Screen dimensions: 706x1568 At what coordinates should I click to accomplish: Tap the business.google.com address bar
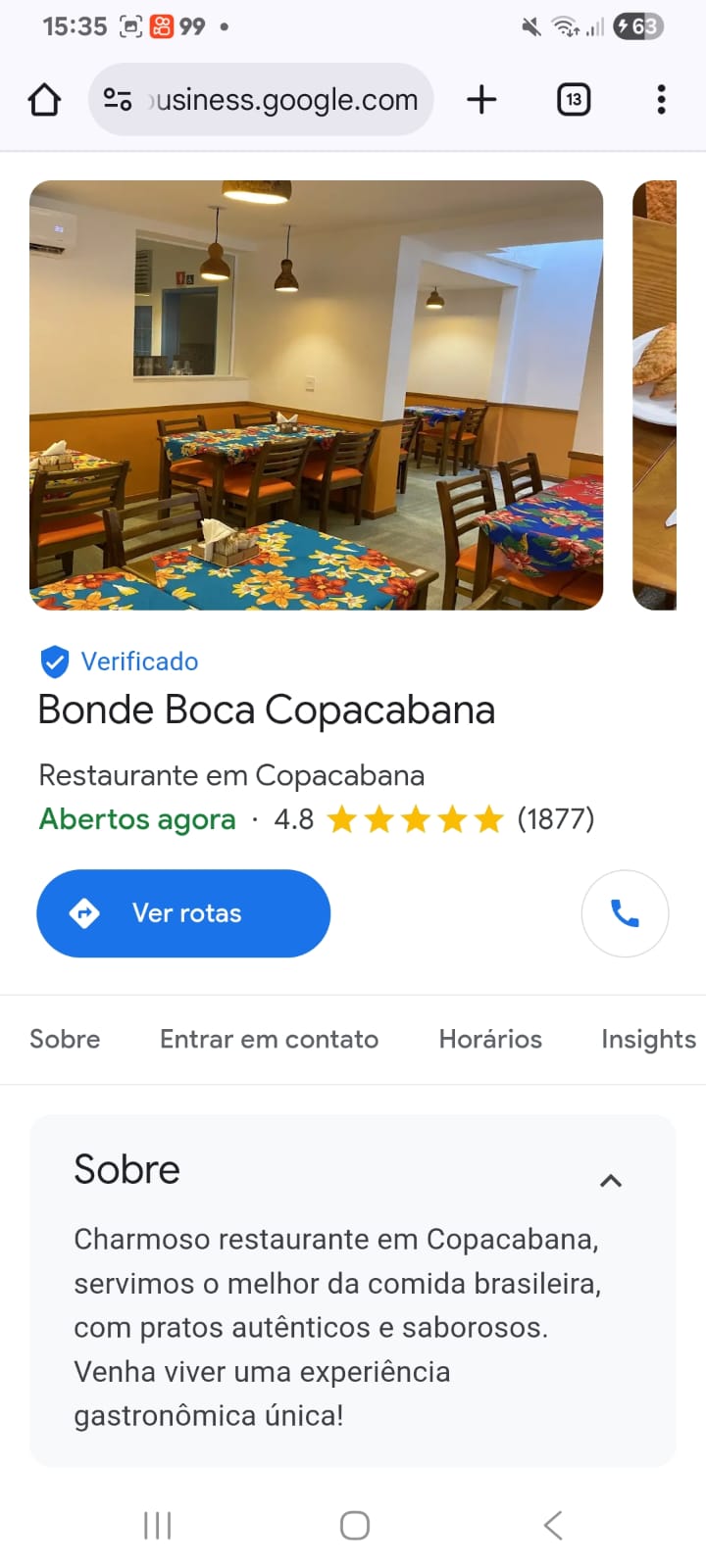pos(284,100)
